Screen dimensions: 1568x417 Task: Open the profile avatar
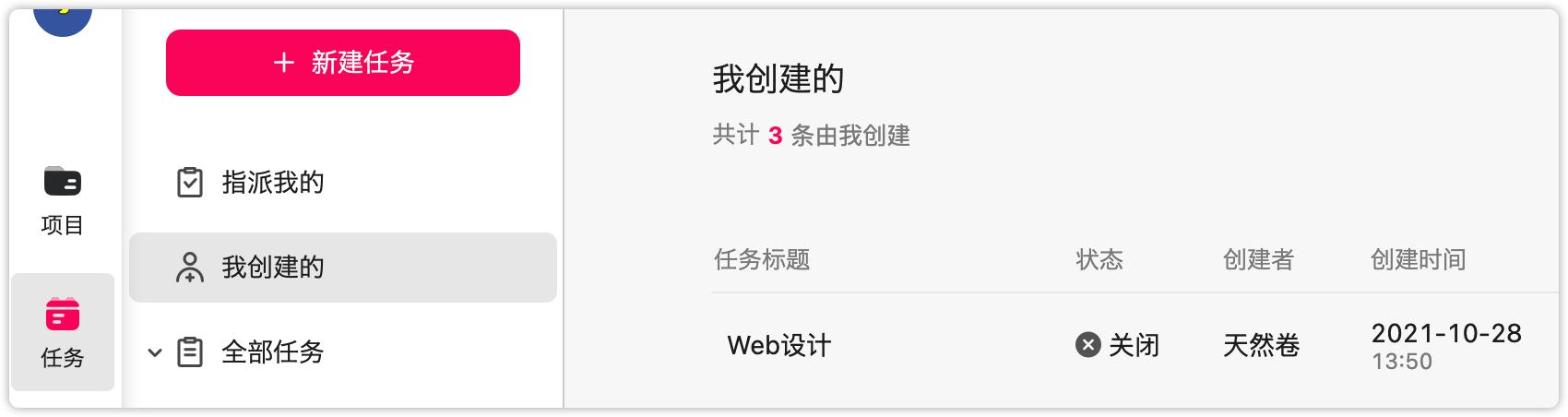[63, 18]
